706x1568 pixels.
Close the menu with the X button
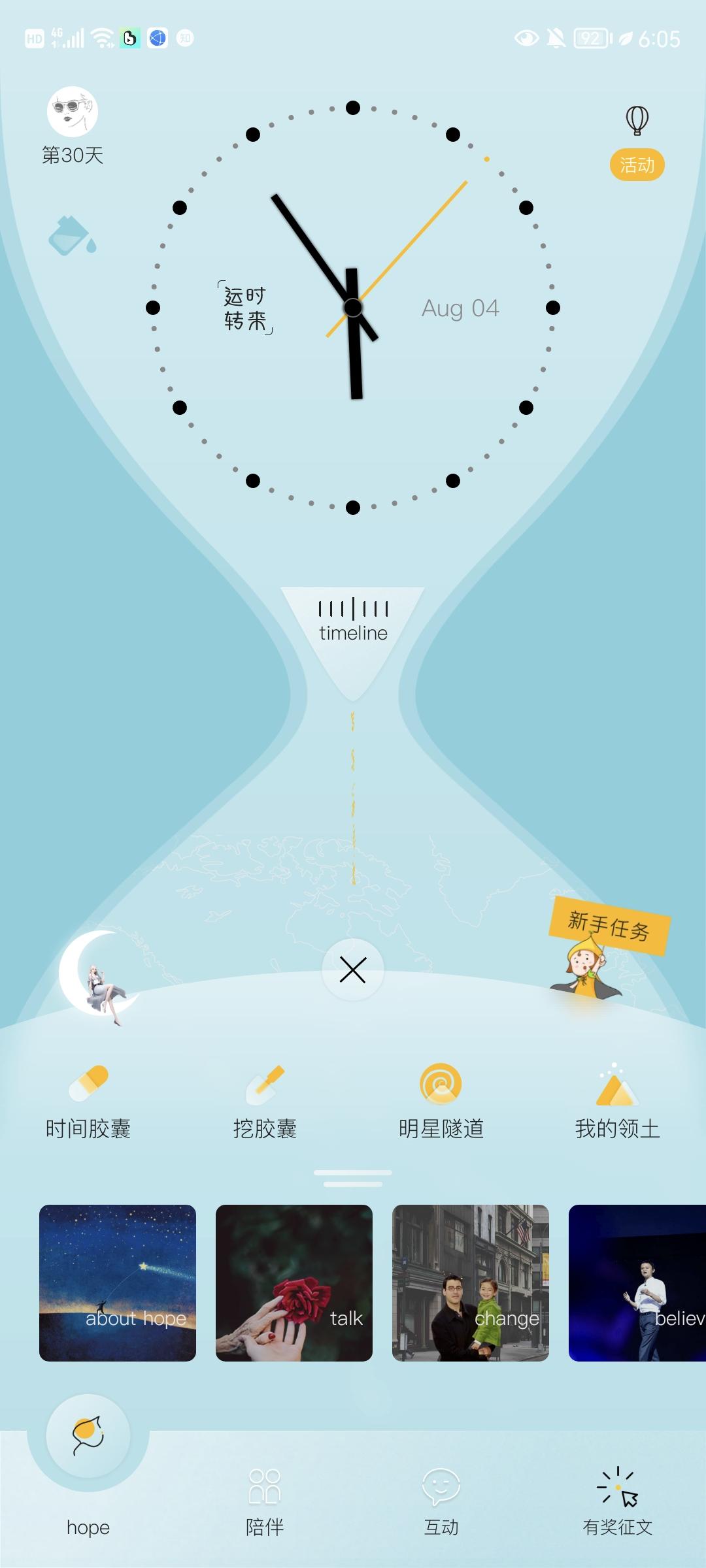[x=353, y=970]
